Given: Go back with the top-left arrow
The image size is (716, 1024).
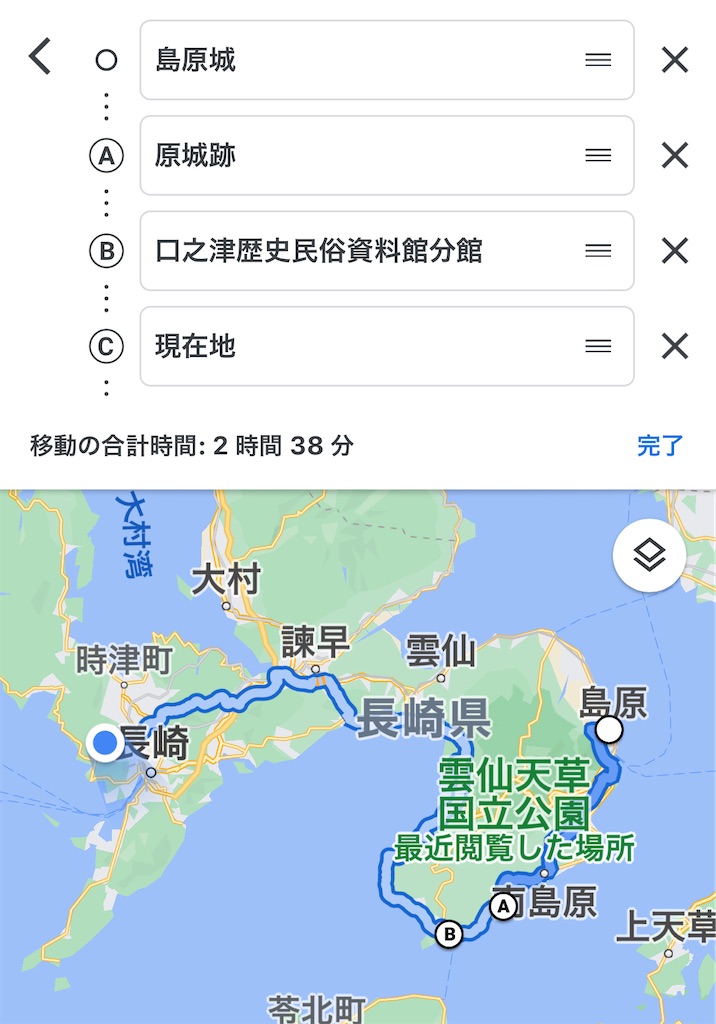Looking at the screenshot, I should (40, 57).
